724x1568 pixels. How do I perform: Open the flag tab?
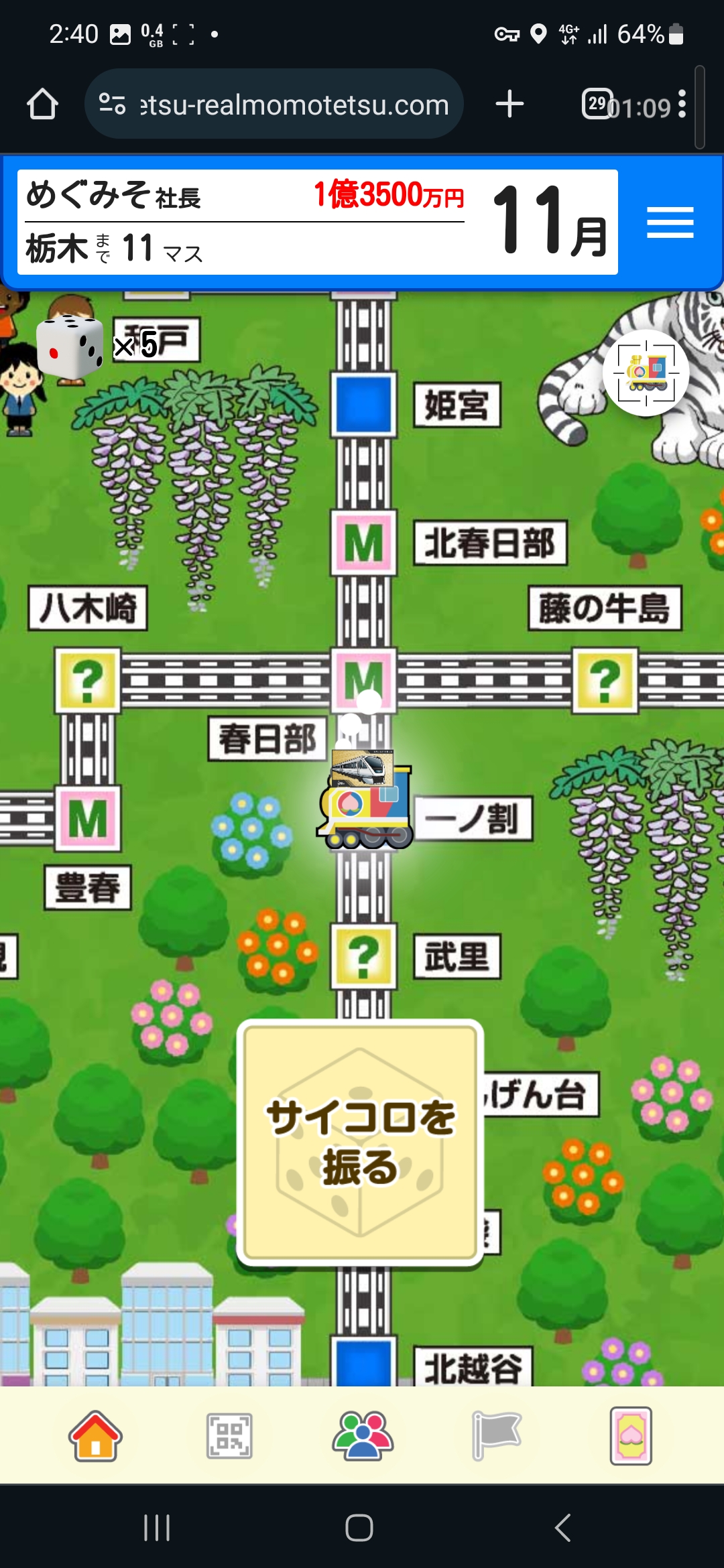click(x=497, y=1436)
